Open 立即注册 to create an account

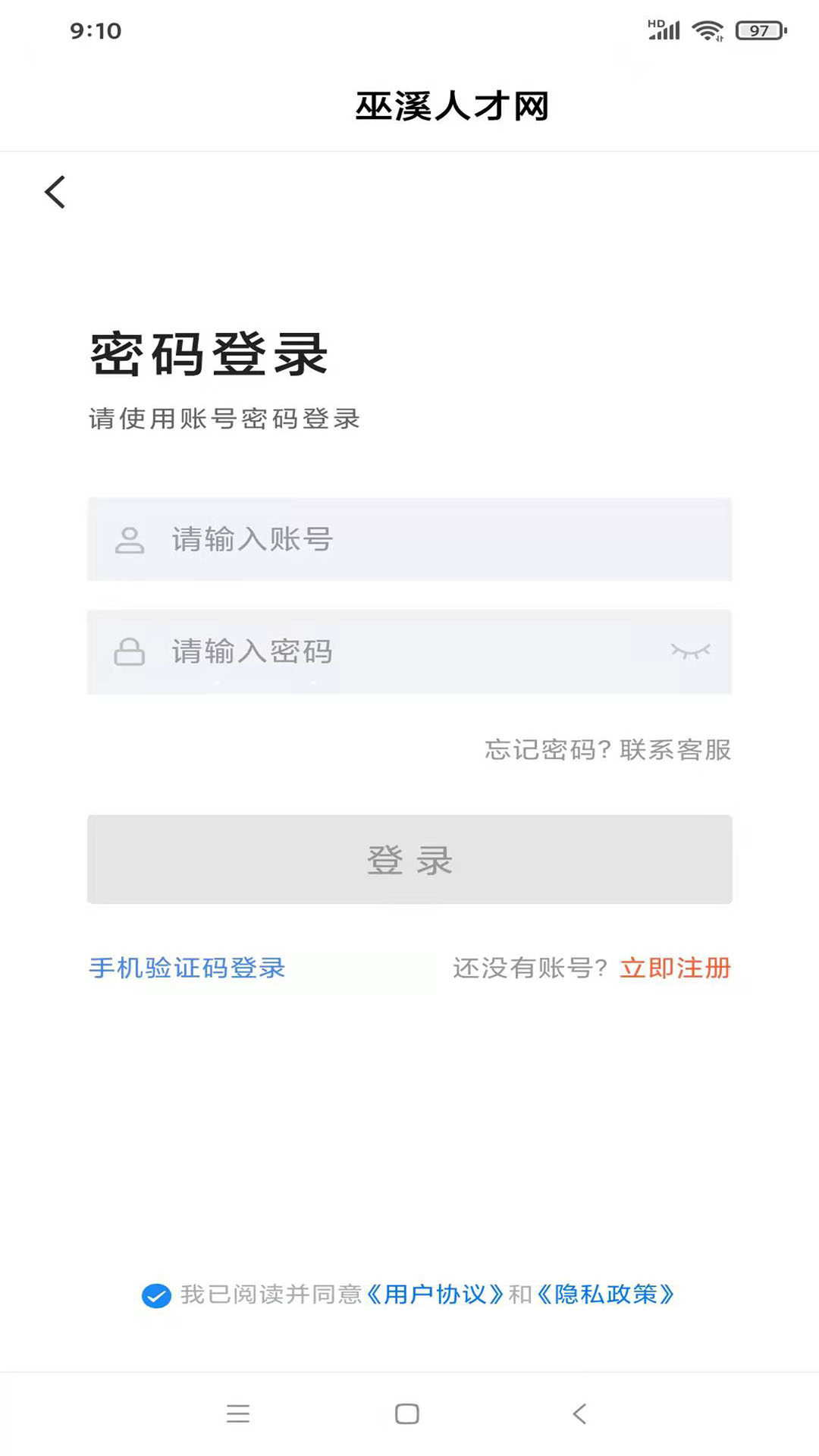click(675, 968)
